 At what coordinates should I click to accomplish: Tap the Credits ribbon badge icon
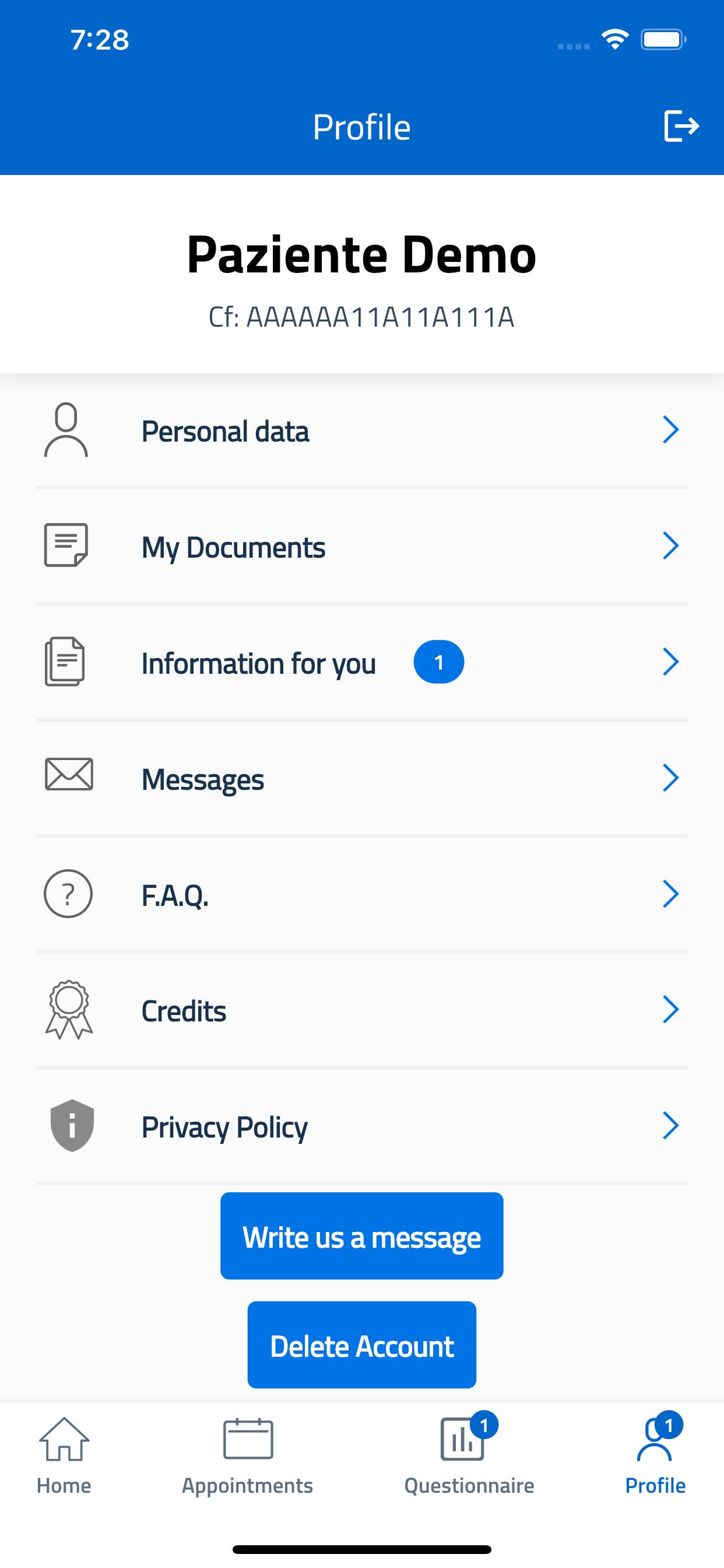coord(68,1009)
